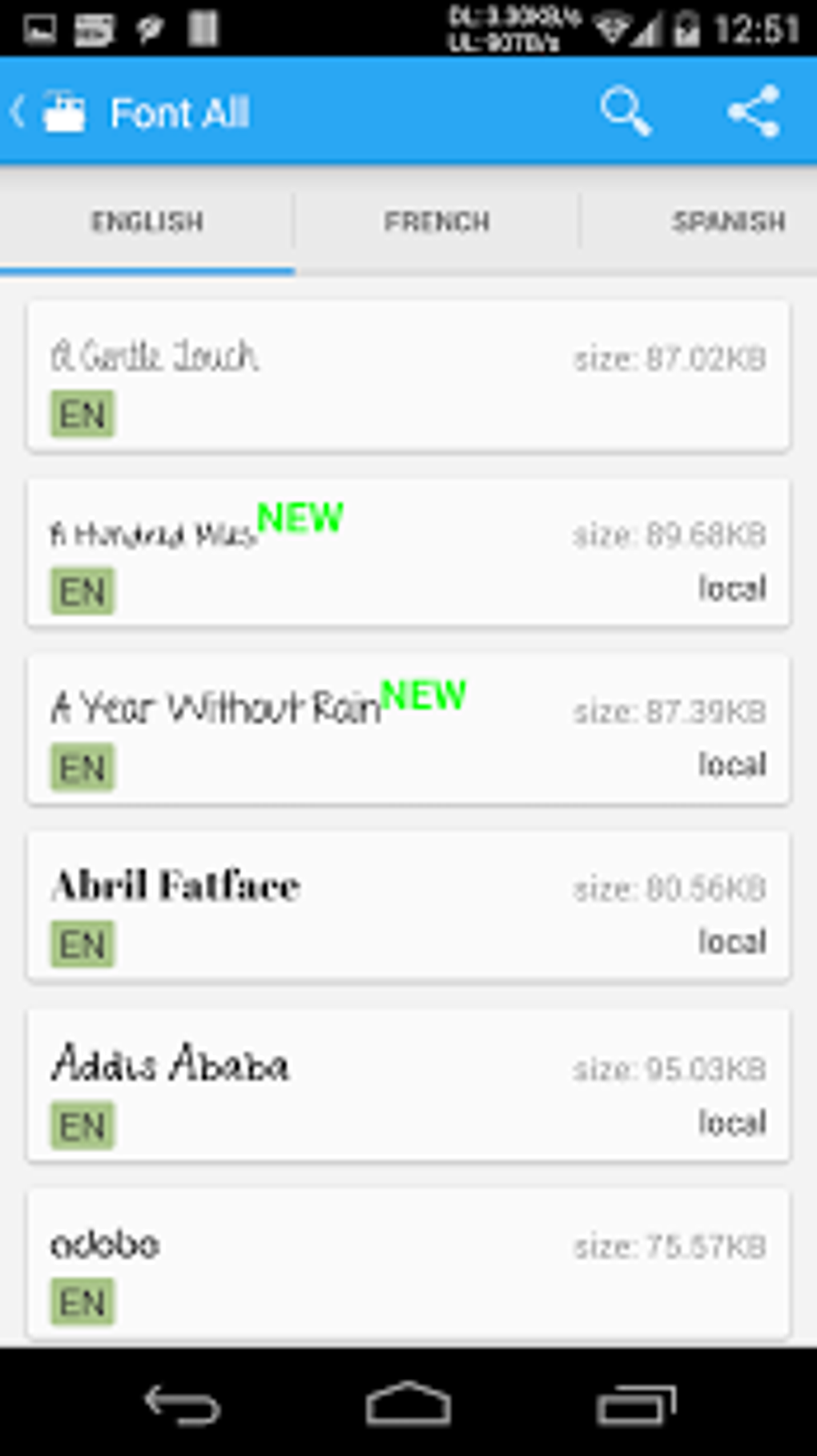The height and width of the screenshot is (1456, 817).
Task: Open the Abril Fatface font card
Action: pos(408,907)
